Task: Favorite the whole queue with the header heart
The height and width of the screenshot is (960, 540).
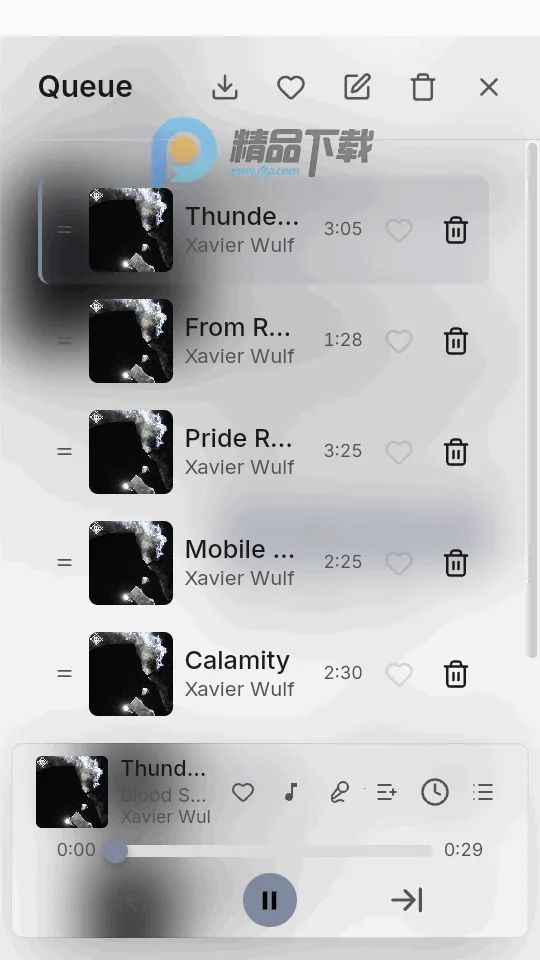Action: coord(291,88)
